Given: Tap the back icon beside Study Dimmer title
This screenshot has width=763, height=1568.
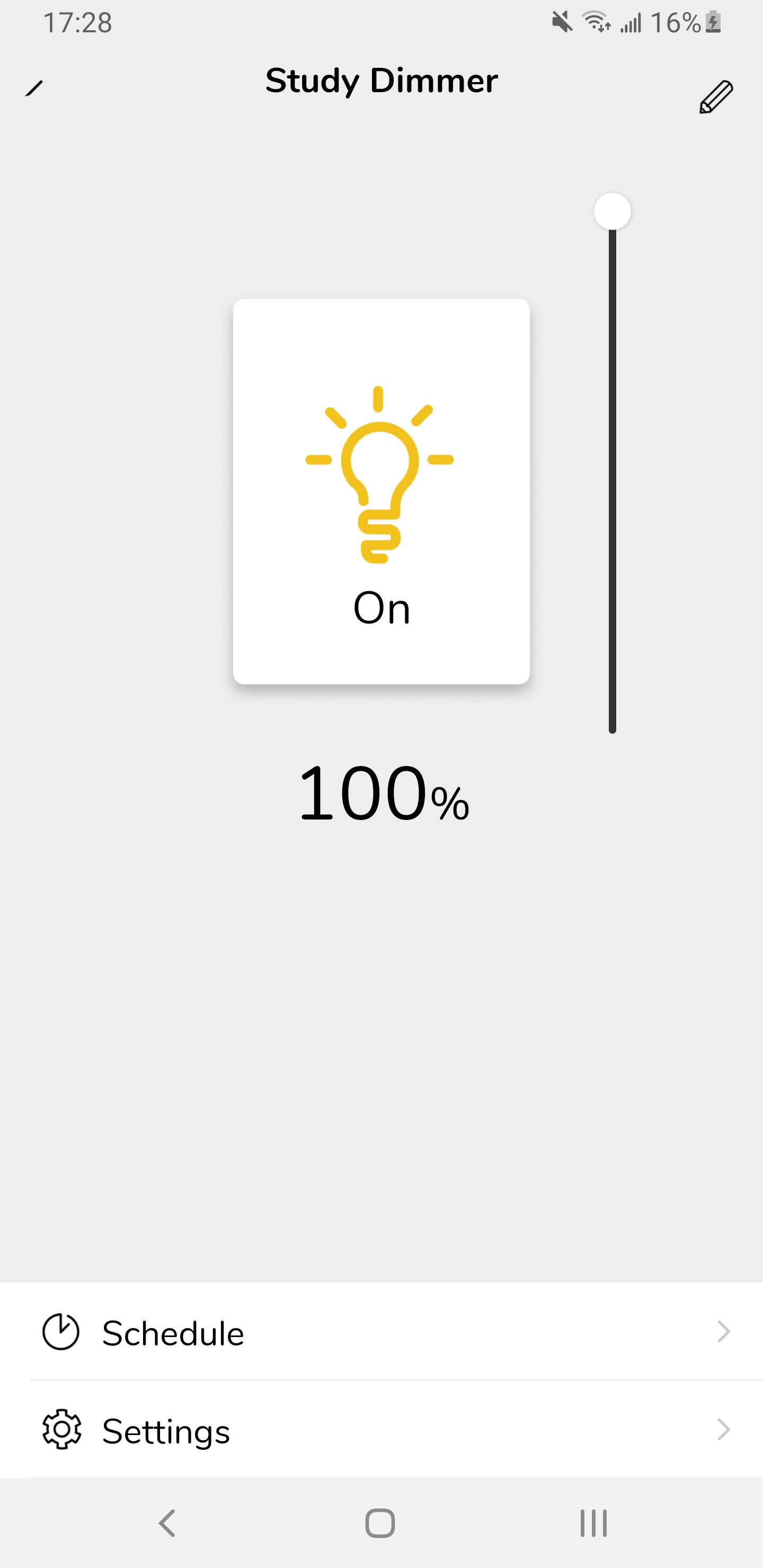Looking at the screenshot, I should pyautogui.click(x=35, y=88).
